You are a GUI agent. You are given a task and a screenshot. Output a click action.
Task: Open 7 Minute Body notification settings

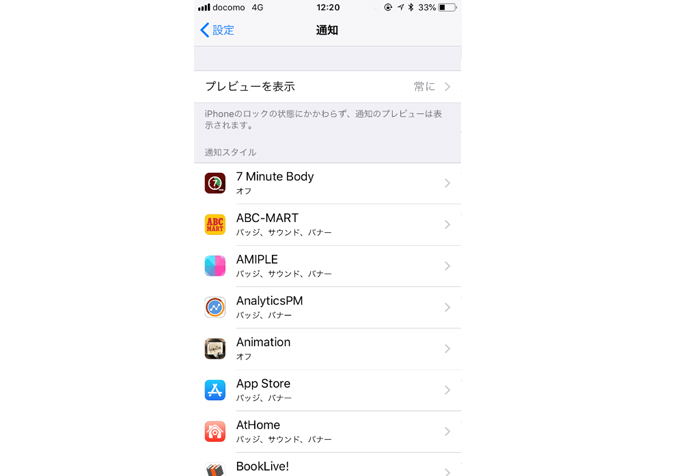click(x=327, y=183)
